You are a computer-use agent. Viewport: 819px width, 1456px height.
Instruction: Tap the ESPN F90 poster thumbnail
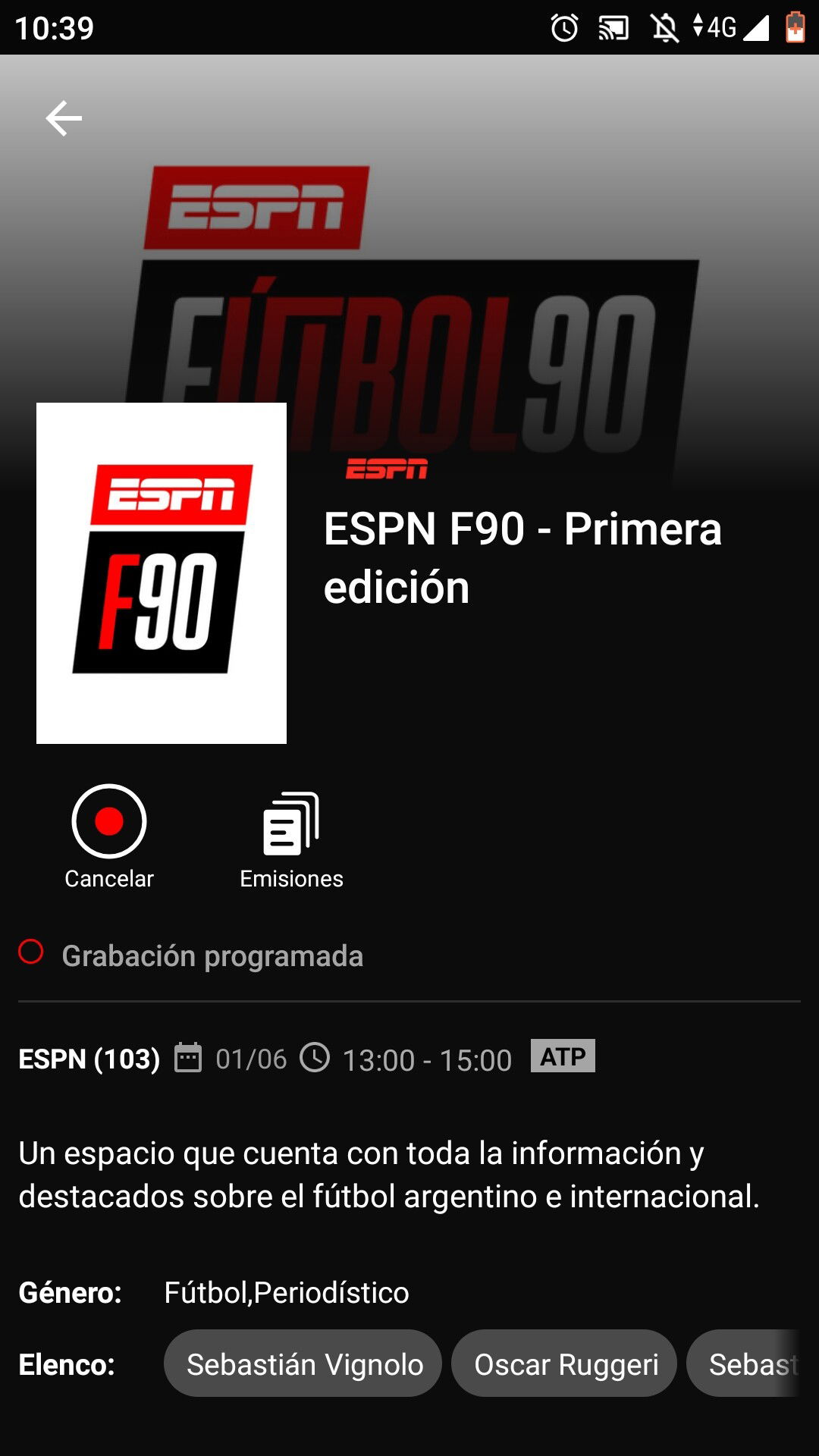pyautogui.click(x=162, y=573)
